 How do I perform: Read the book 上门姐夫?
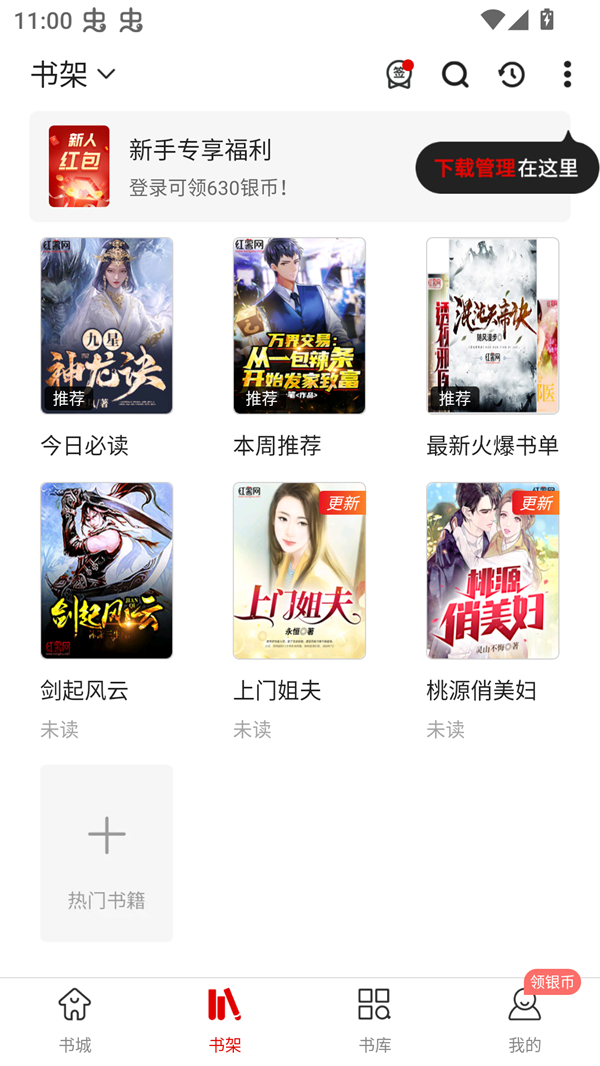[299, 571]
